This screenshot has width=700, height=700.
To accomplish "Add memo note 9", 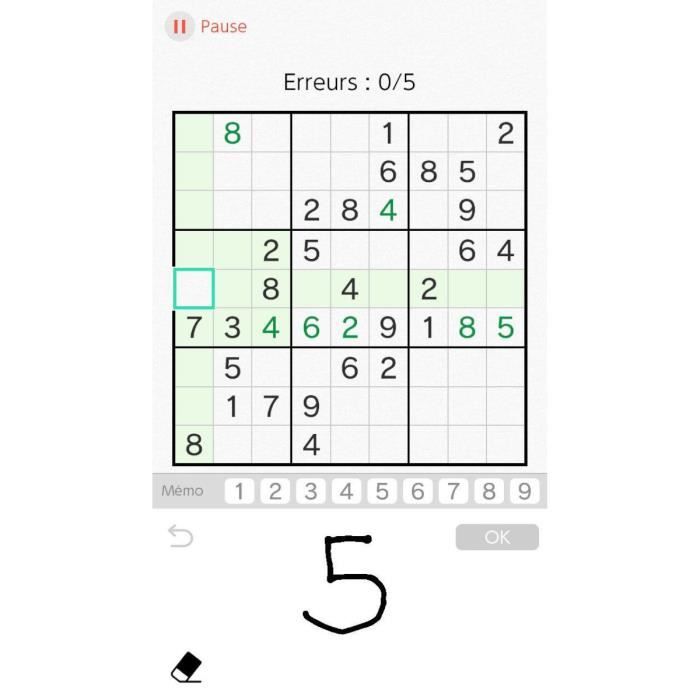I will coord(523,491).
